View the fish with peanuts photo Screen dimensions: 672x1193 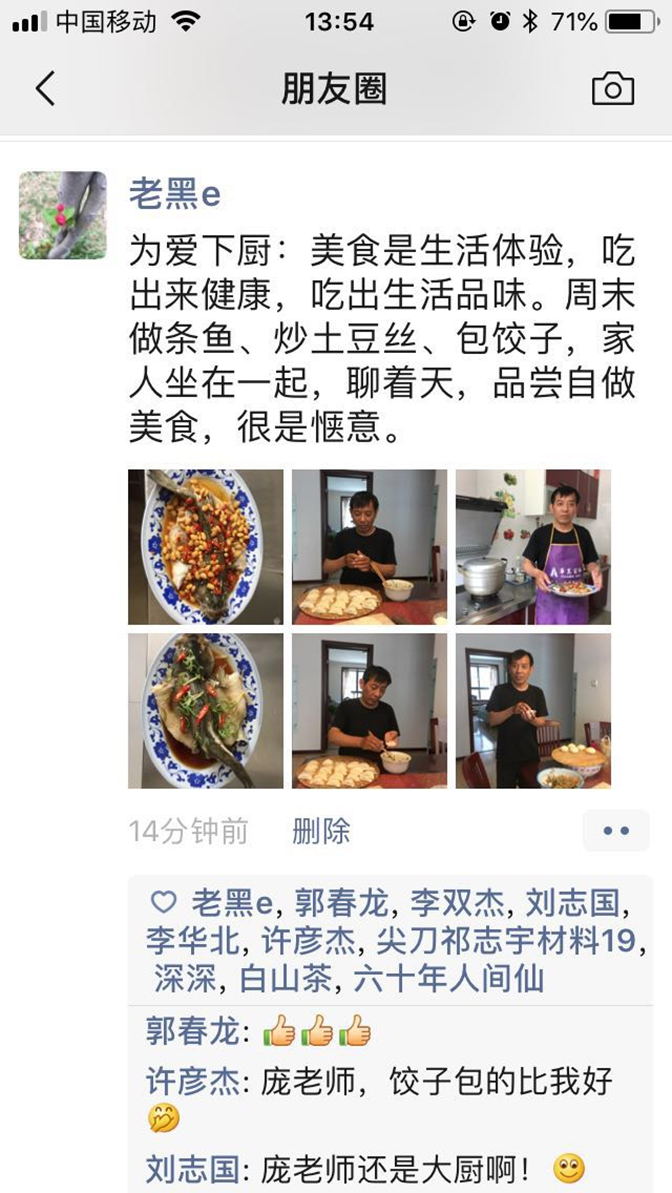[205, 547]
